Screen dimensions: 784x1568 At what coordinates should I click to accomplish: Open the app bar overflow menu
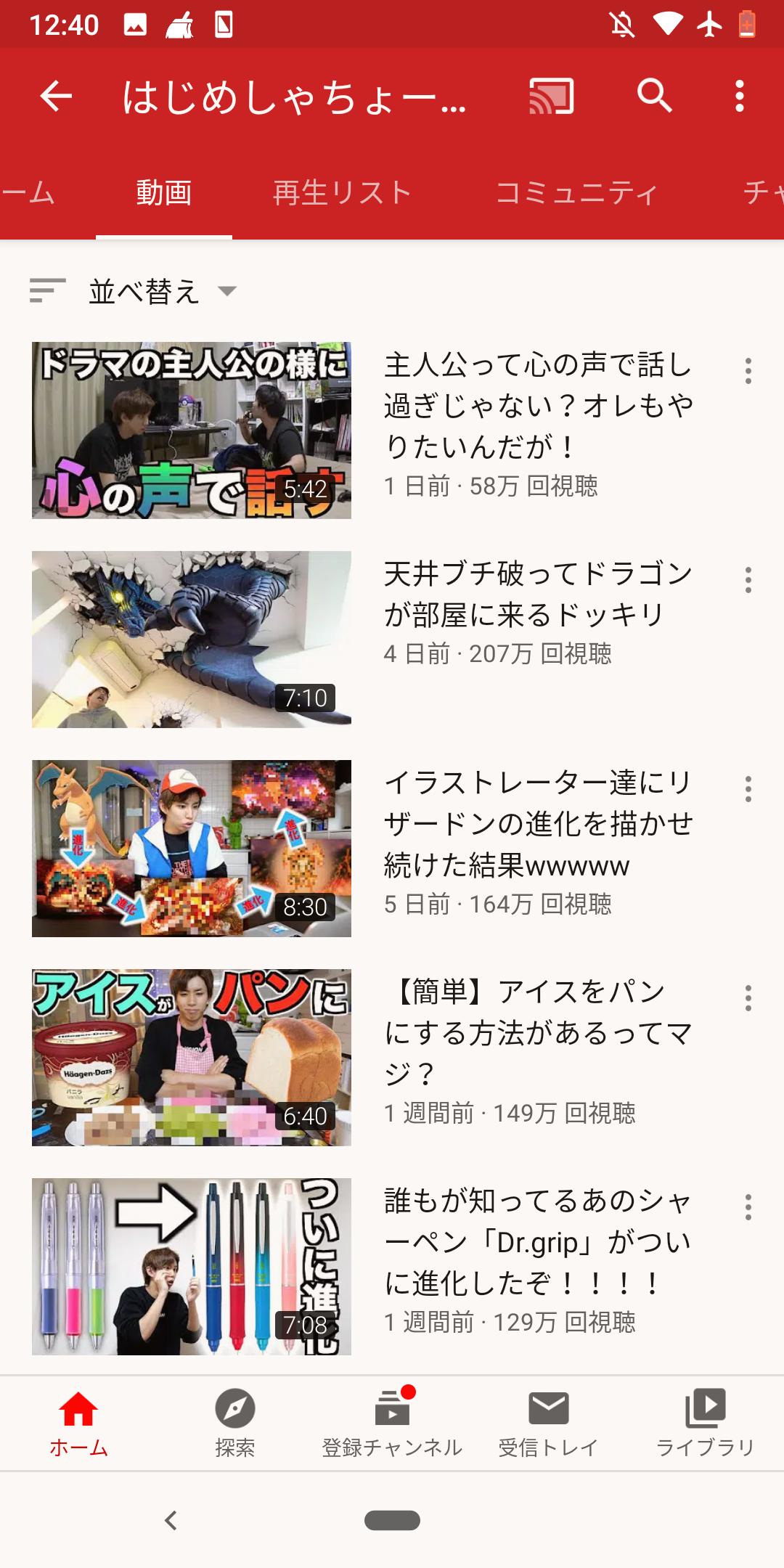739,96
